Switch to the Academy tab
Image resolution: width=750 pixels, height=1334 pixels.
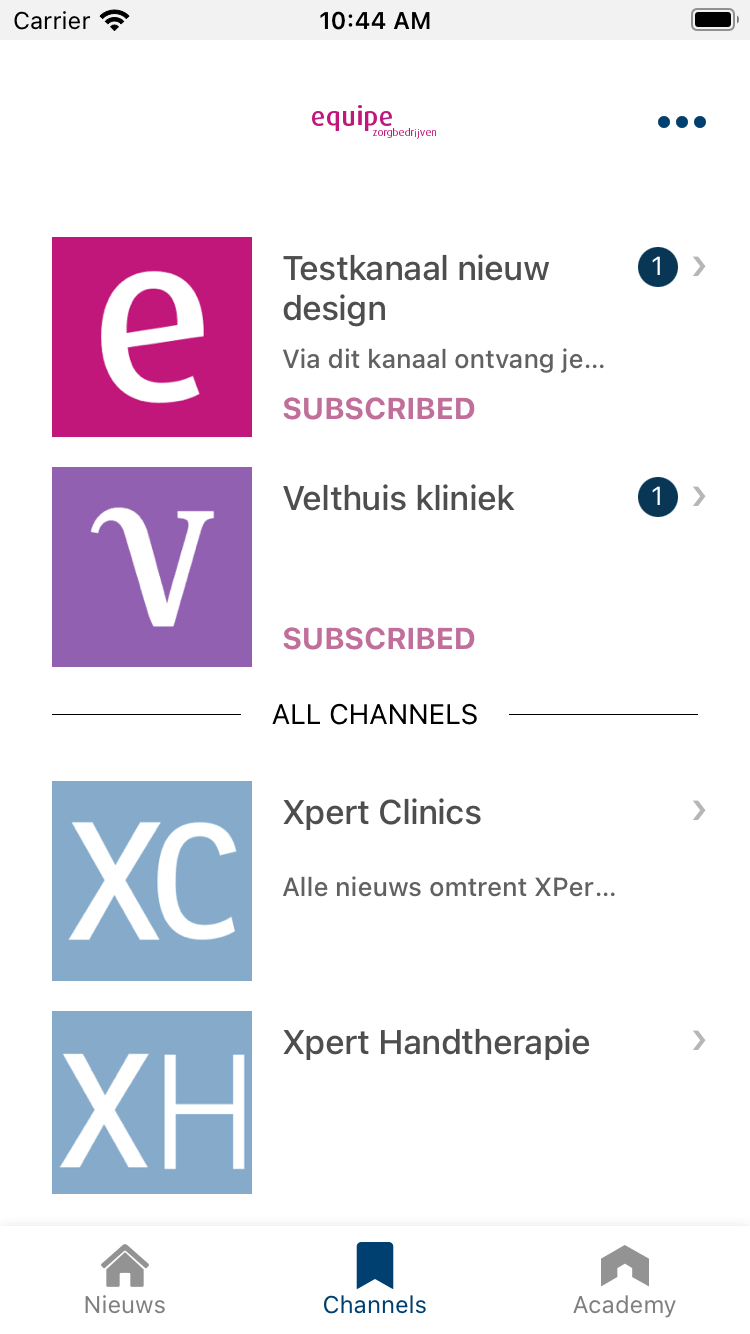coord(624,1277)
